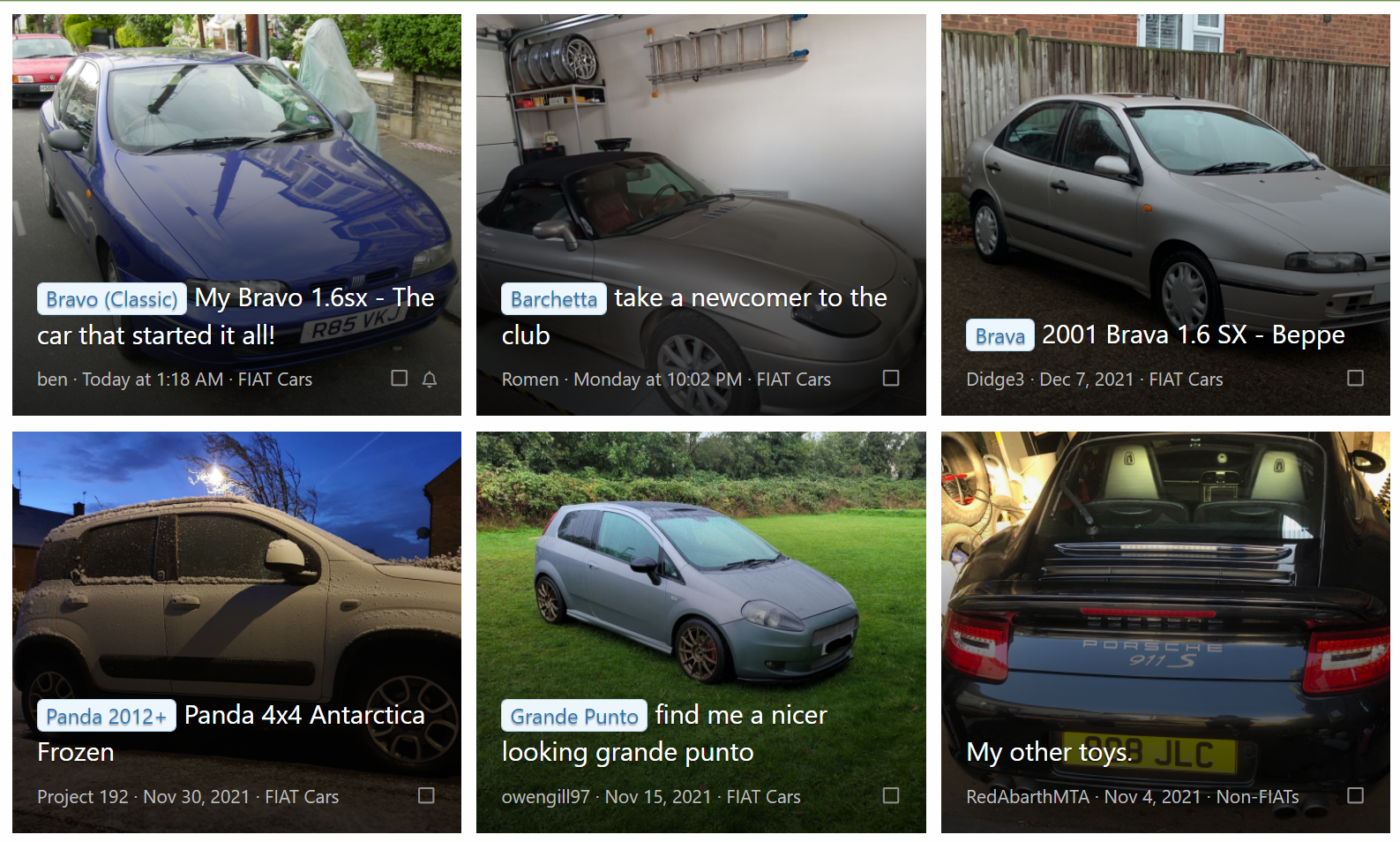Viewport: 1400px width, 842px height.
Task: Tick the checkbox on owengill97's thread
Action: point(891,795)
